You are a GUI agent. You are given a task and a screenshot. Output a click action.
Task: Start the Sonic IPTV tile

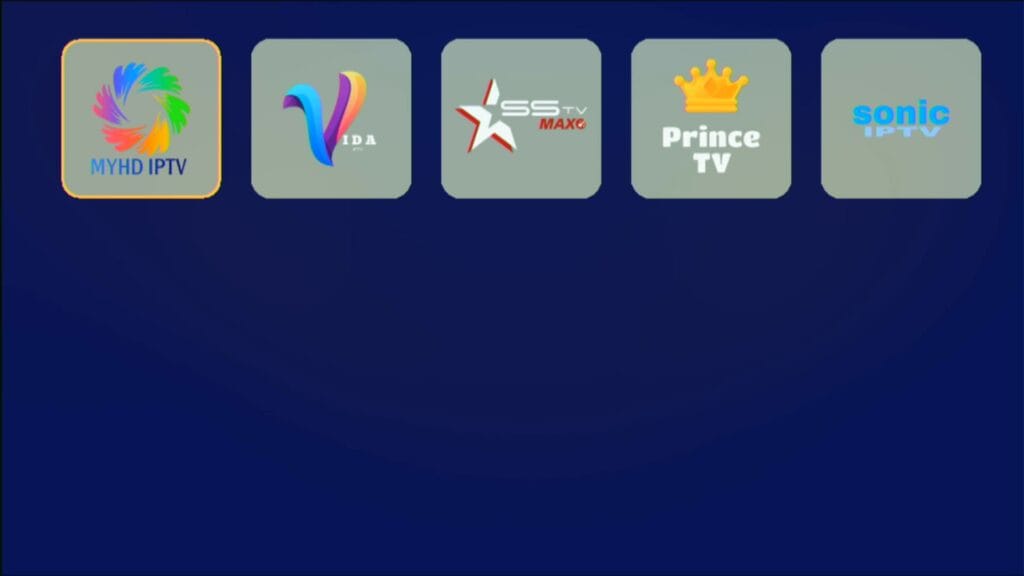click(901, 119)
